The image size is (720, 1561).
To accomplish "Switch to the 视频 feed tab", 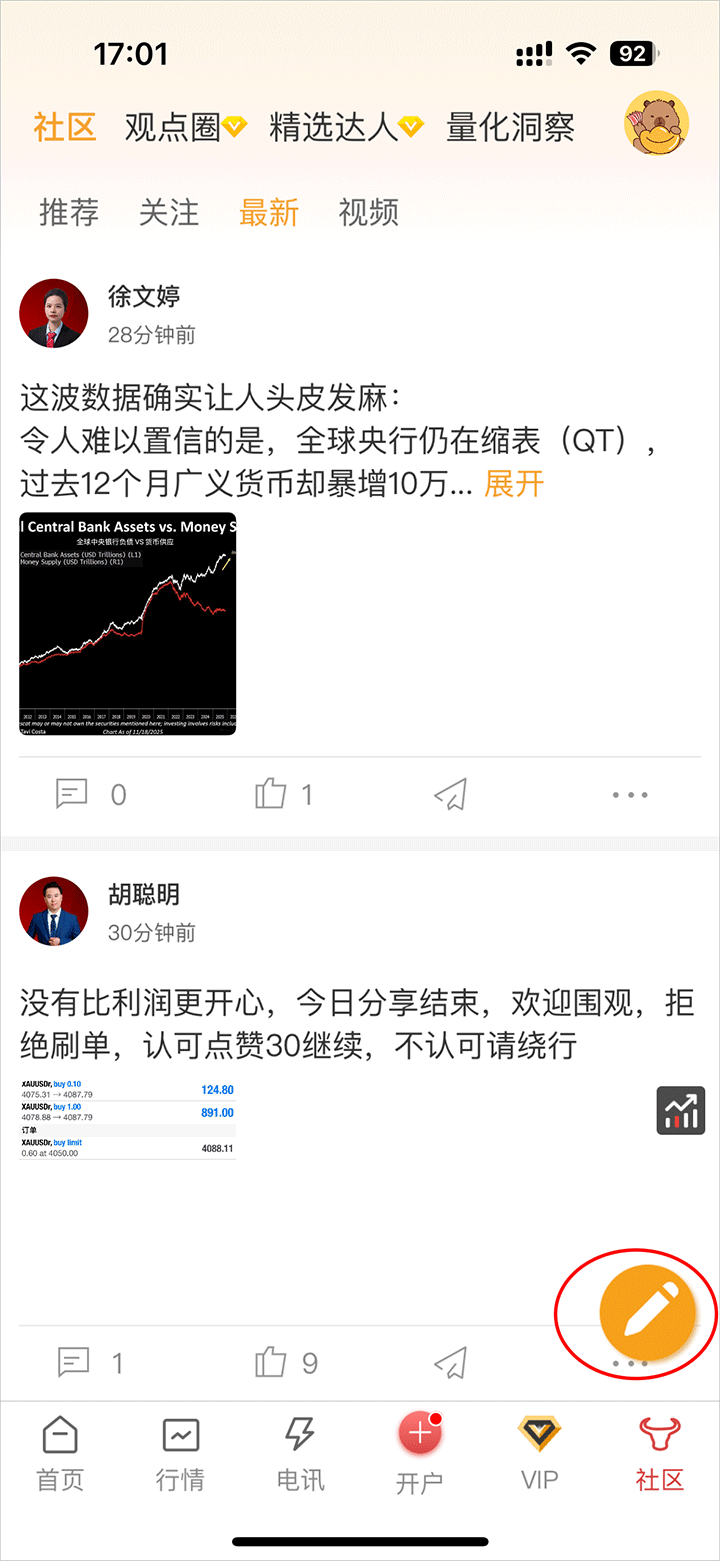I will pos(369,212).
